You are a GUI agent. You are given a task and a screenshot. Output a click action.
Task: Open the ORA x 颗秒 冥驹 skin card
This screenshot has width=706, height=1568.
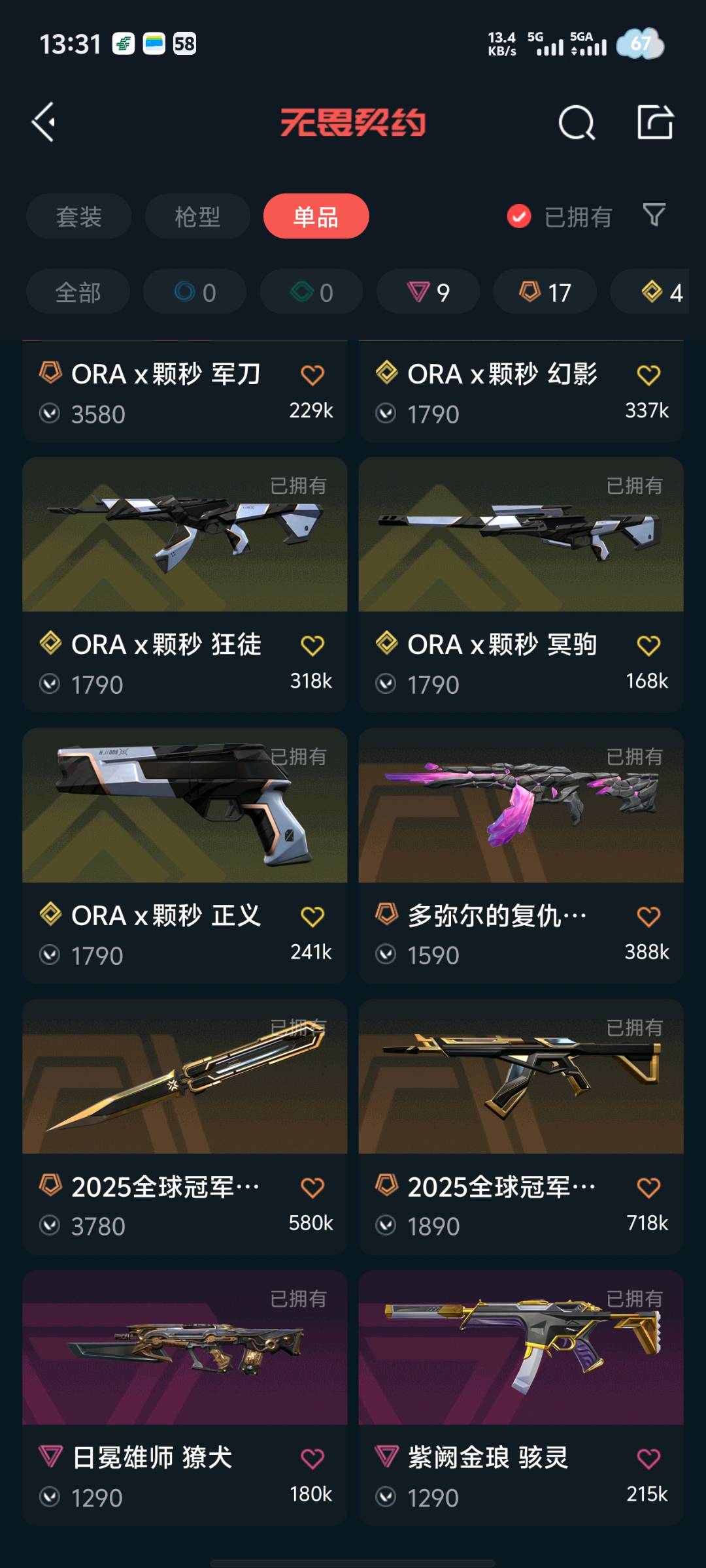pos(521,536)
